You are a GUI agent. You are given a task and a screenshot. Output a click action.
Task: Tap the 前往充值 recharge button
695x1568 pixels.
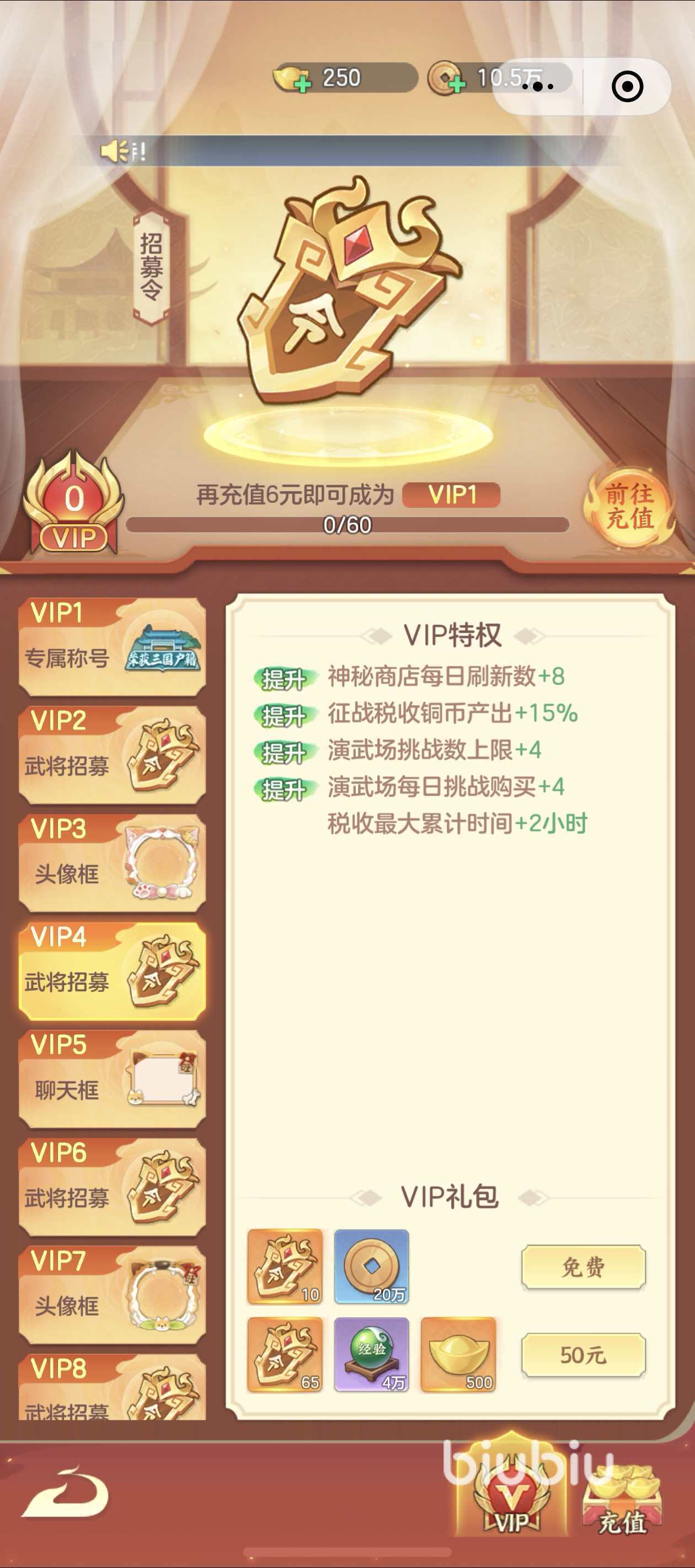click(x=629, y=507)
